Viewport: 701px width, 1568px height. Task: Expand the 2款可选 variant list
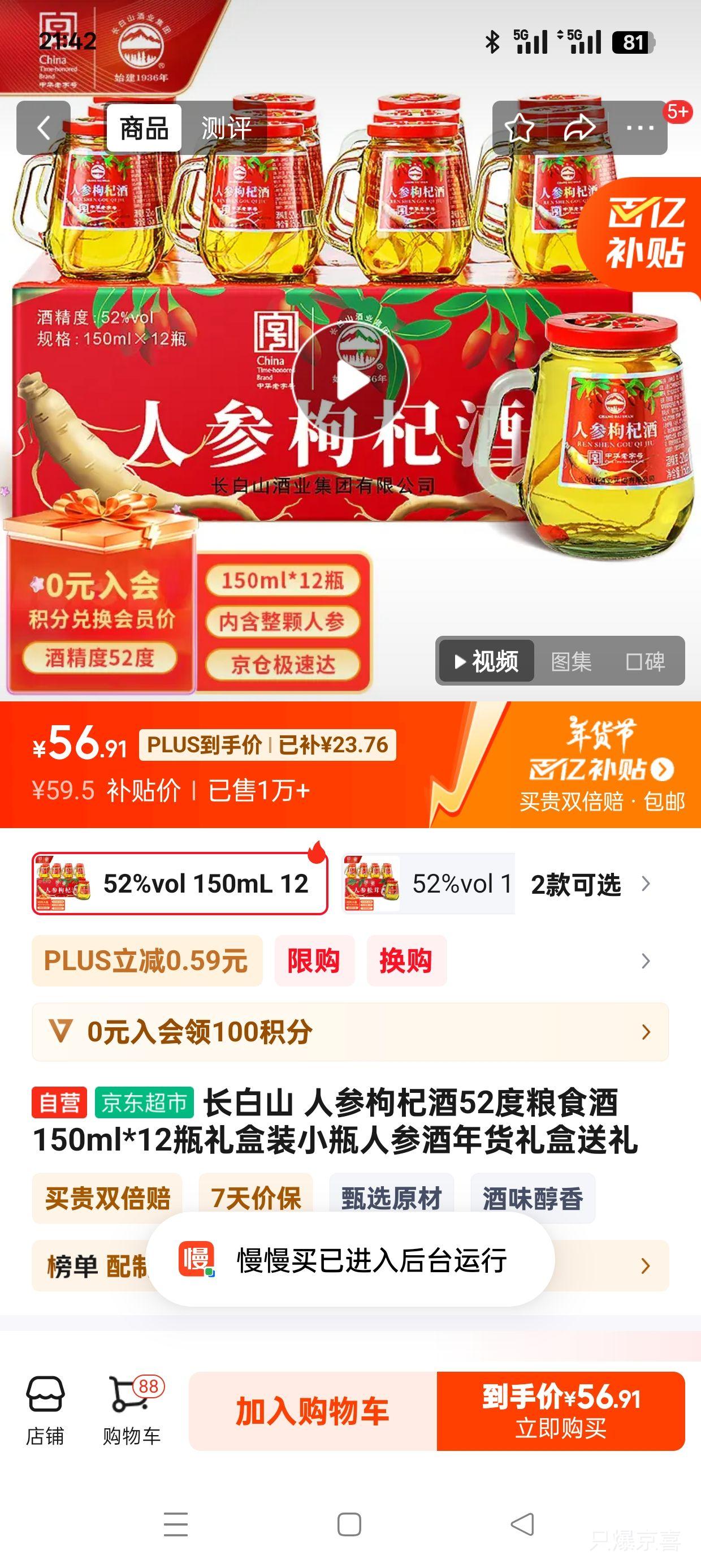point(589,884)
